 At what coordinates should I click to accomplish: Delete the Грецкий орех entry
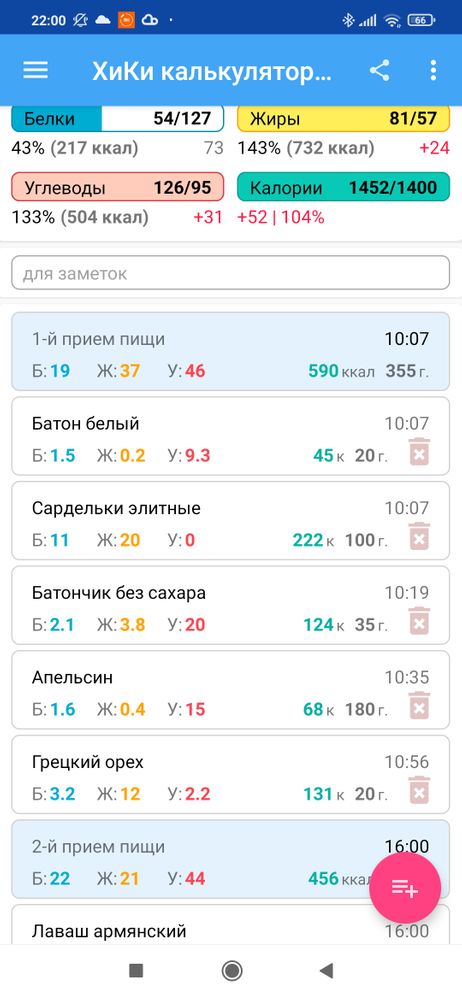point(419,790)
